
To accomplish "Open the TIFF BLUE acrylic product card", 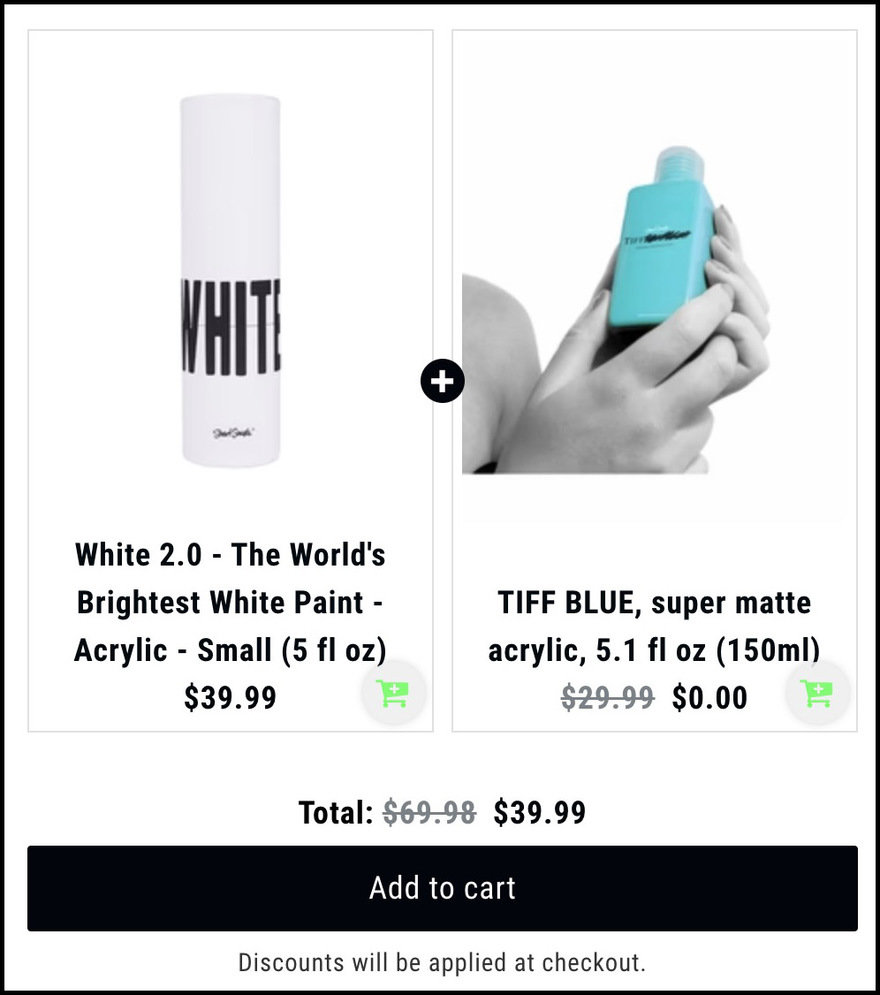I will tap(654, 381).
